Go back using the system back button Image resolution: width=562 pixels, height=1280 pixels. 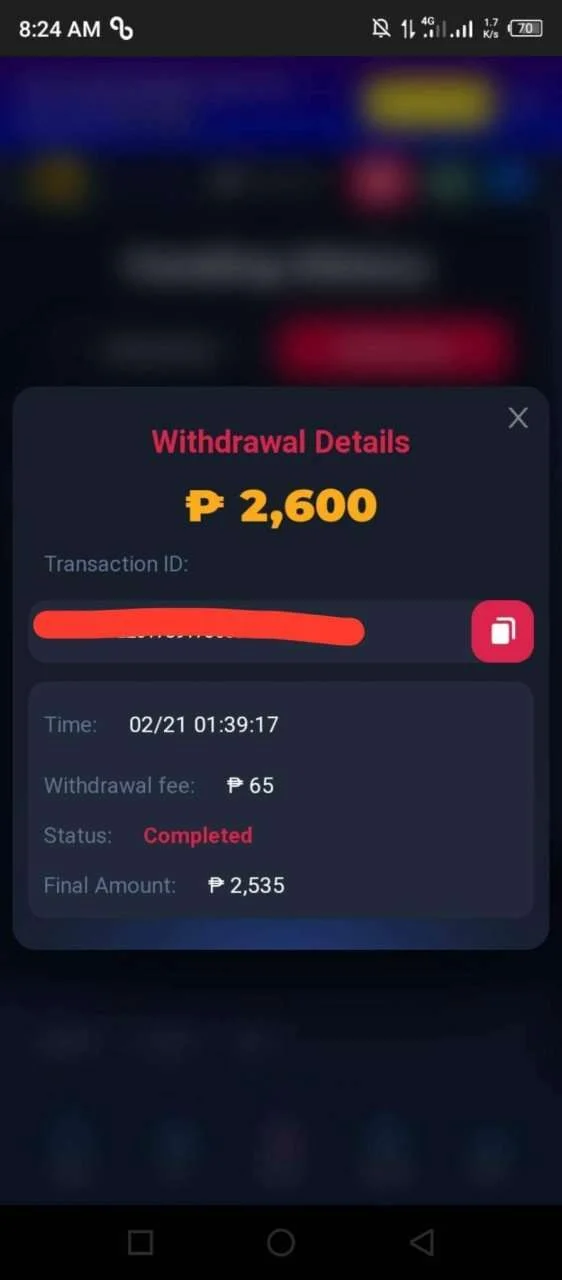click(422, 1242)
